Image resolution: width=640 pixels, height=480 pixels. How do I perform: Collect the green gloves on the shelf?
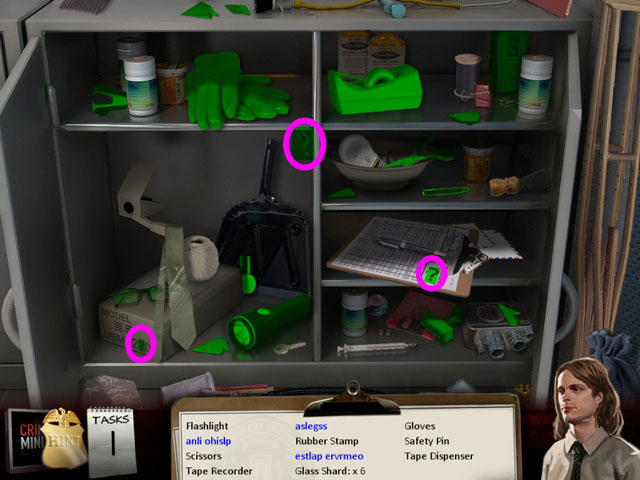click(x=234, y=90)
